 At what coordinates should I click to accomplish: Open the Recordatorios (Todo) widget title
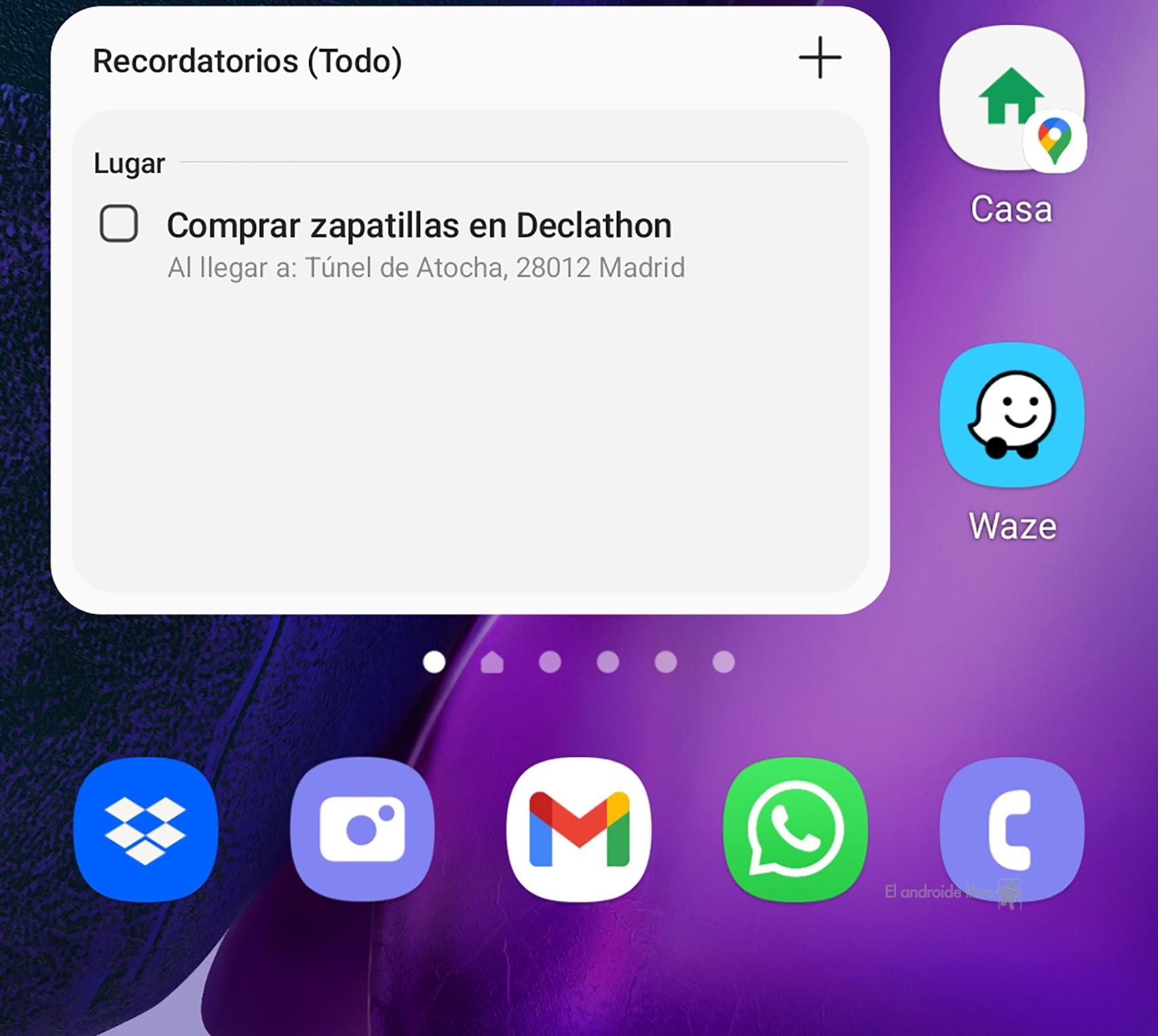pyautogui.click(x=247, y=61)
